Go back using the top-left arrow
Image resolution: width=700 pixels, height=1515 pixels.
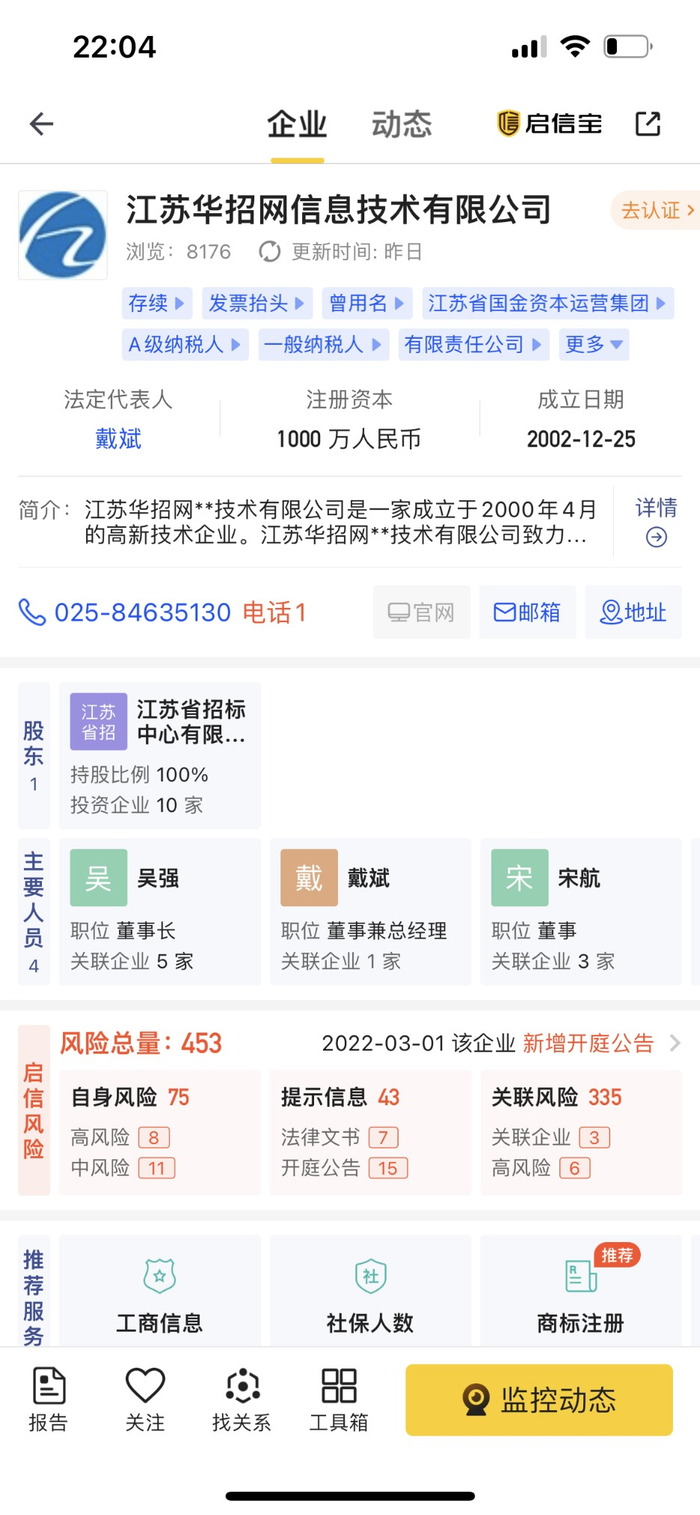[x=41, y=124]
